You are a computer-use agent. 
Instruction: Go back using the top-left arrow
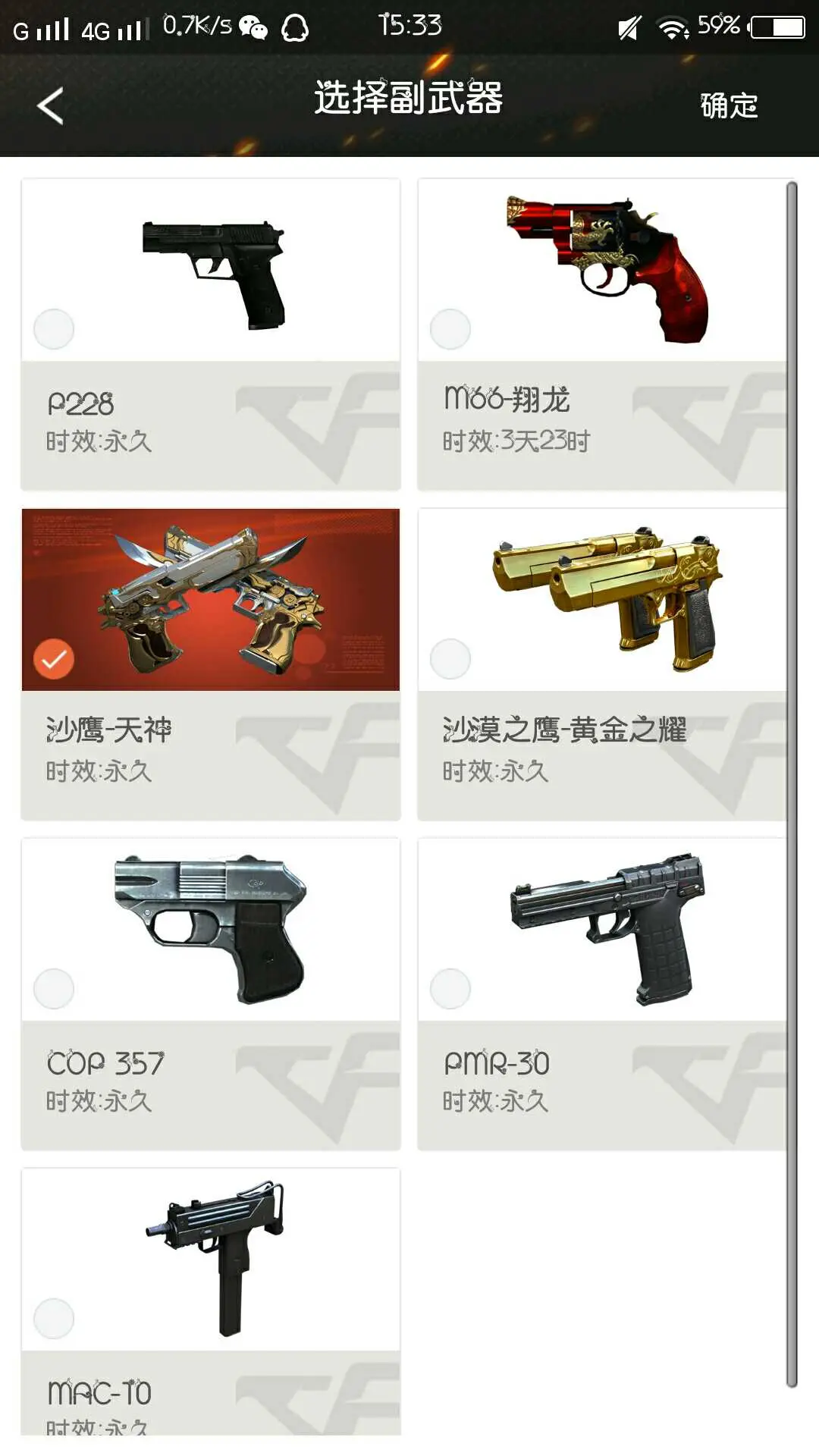tap(50, 105)
